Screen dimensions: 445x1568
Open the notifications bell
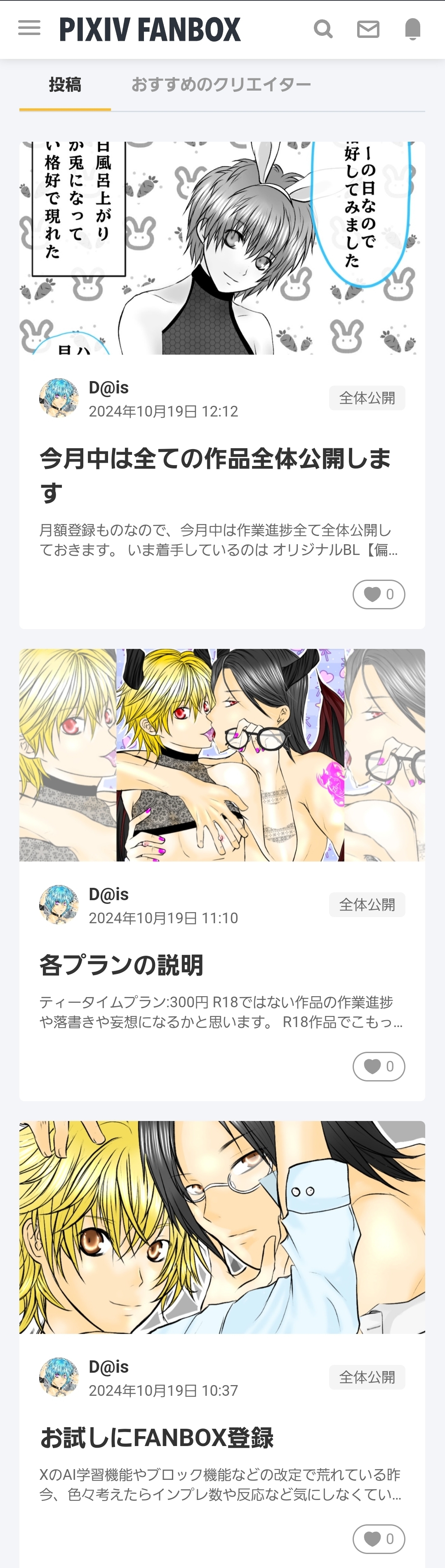413,28
